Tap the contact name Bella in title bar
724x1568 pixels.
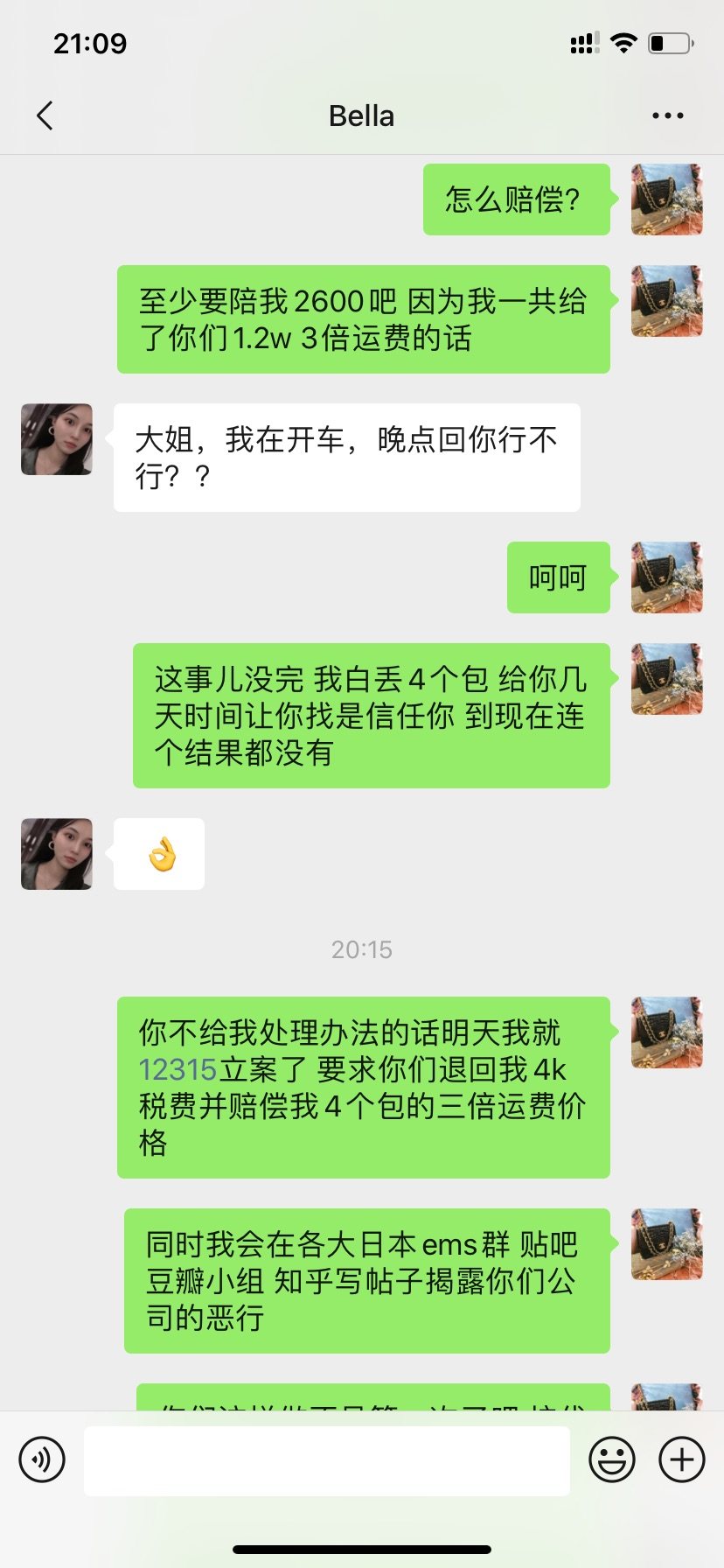(x=362, y=115)
